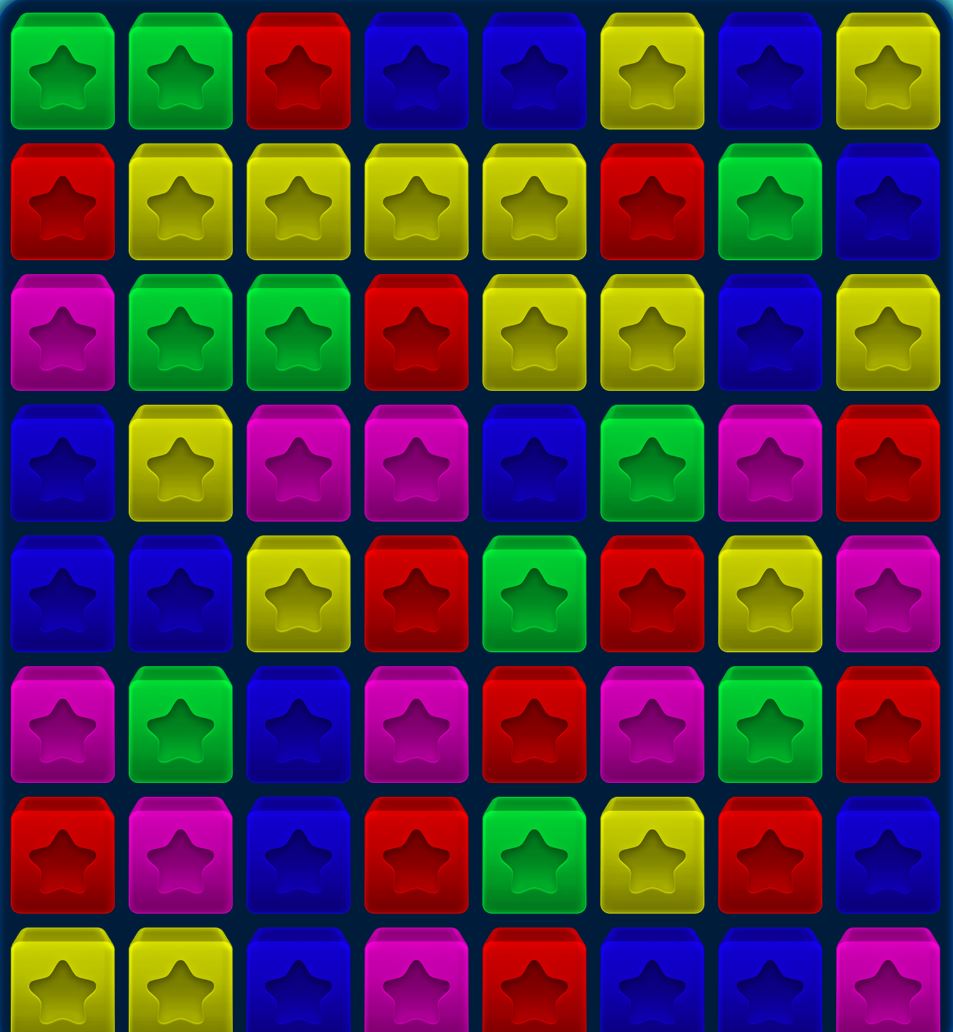Screen dimensions: 953x1032
Task: Tap the only blue block in the sixth row
Action: tap(298, 726)
